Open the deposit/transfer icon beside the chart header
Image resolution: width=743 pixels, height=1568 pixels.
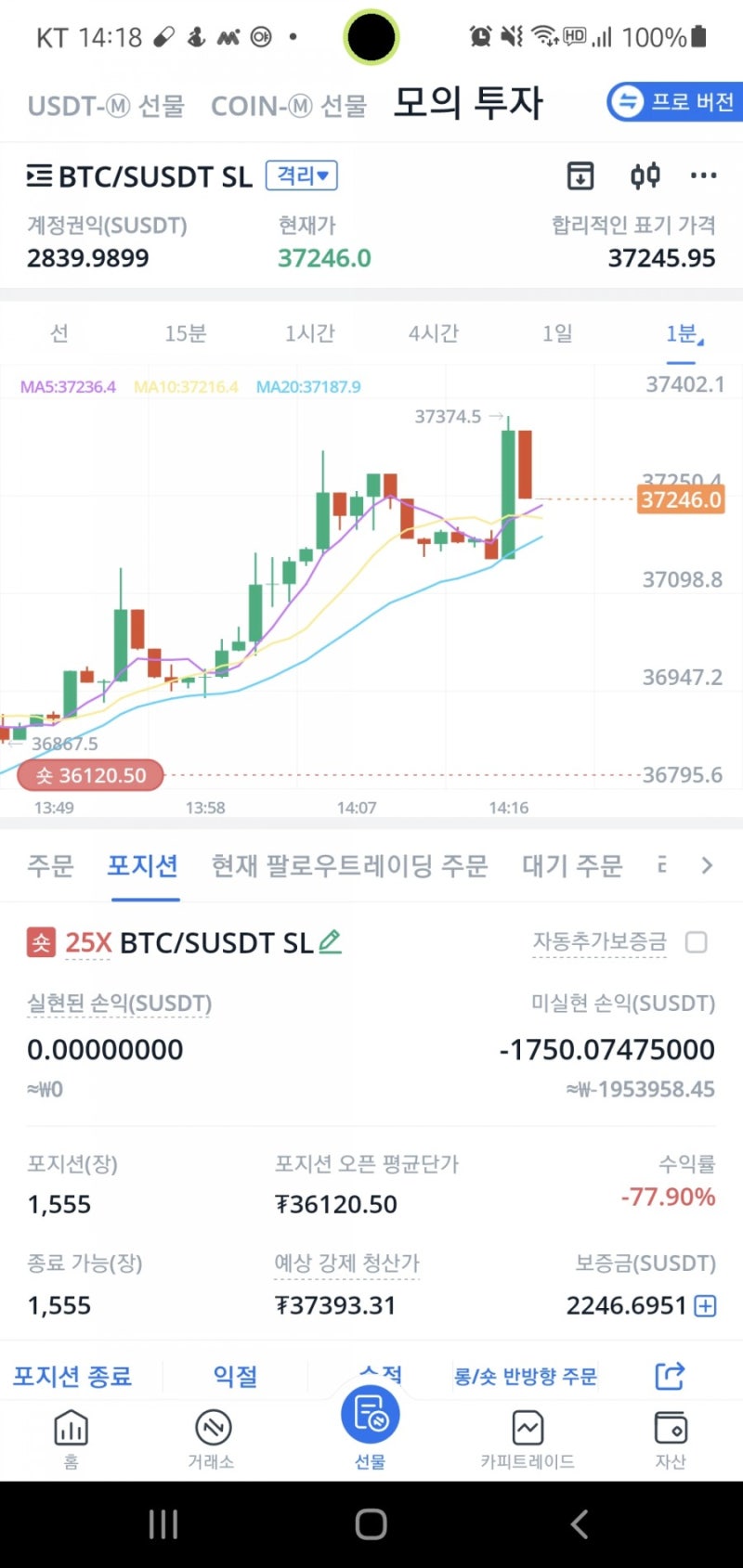coord(580,175)
